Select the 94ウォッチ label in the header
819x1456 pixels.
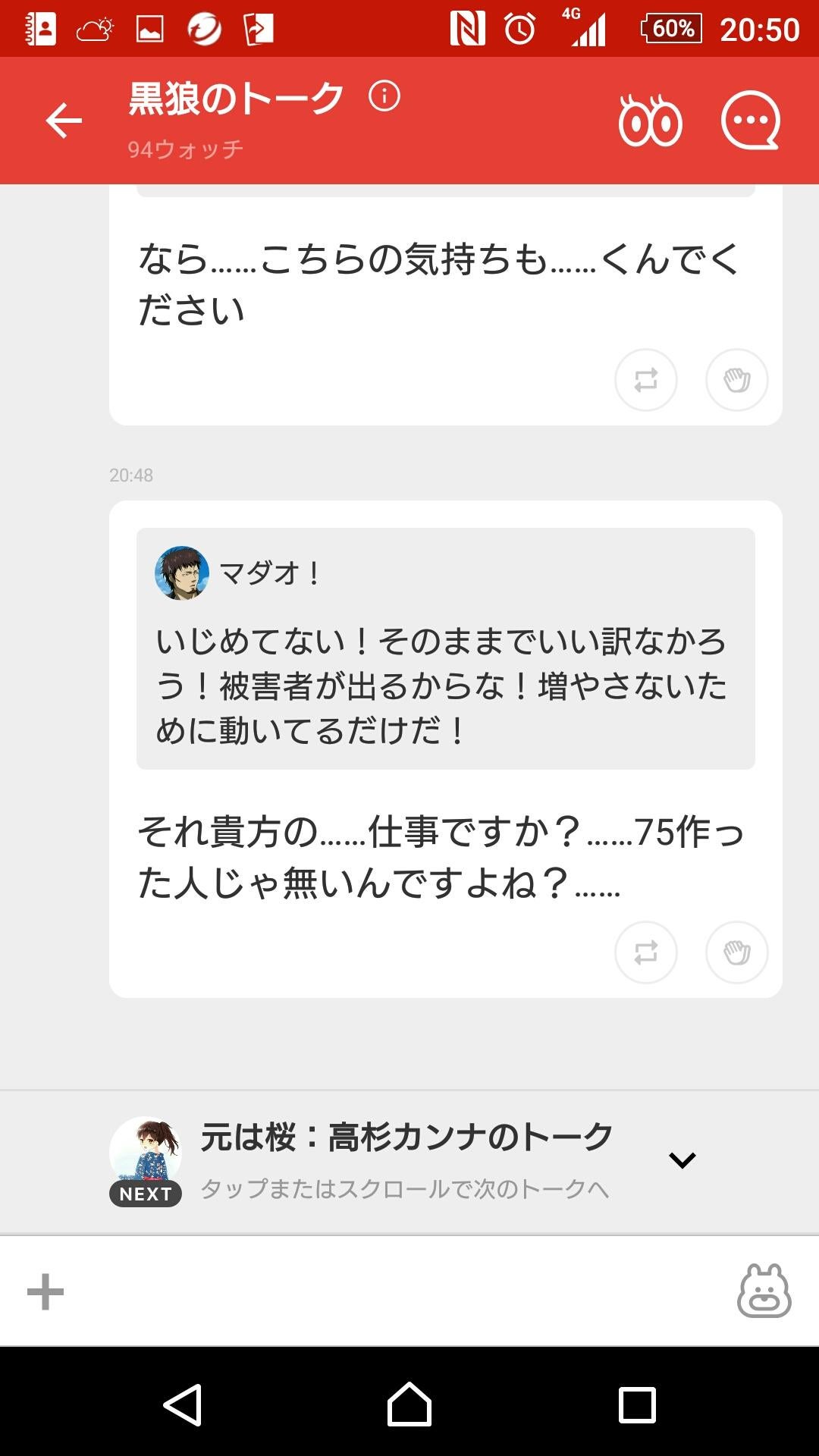184,149
